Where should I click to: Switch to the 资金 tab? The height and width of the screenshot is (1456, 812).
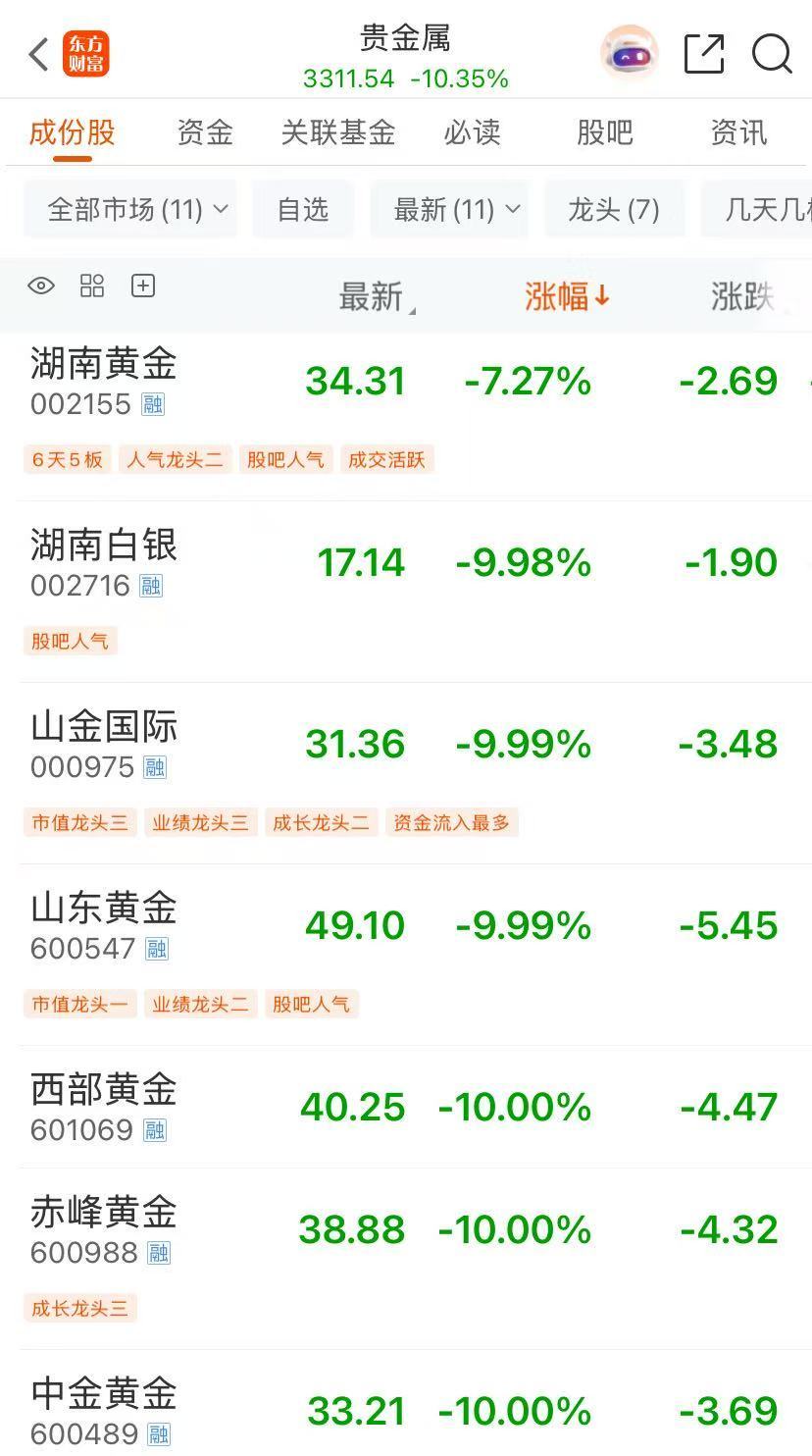203,132
